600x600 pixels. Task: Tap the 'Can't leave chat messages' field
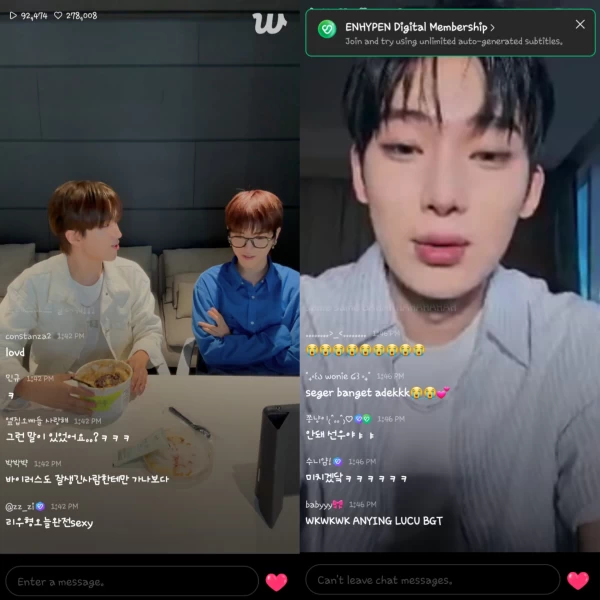click(432, 580)
